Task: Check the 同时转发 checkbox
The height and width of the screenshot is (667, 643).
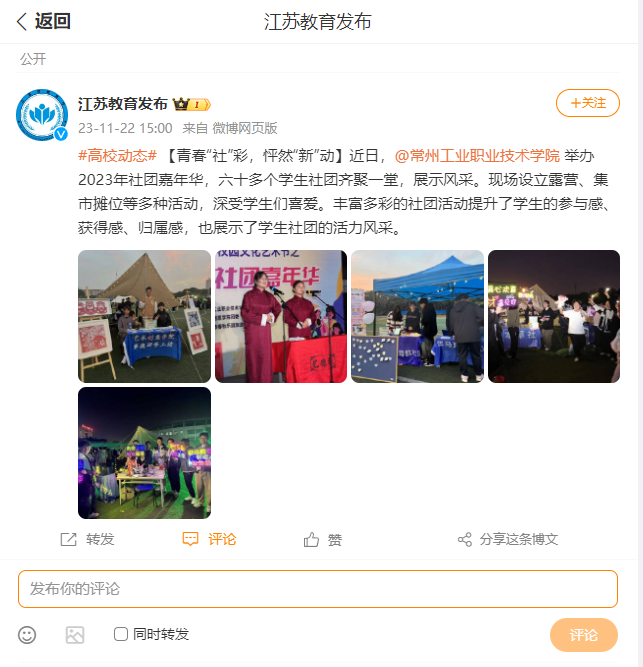Action: tap(121, 634)
